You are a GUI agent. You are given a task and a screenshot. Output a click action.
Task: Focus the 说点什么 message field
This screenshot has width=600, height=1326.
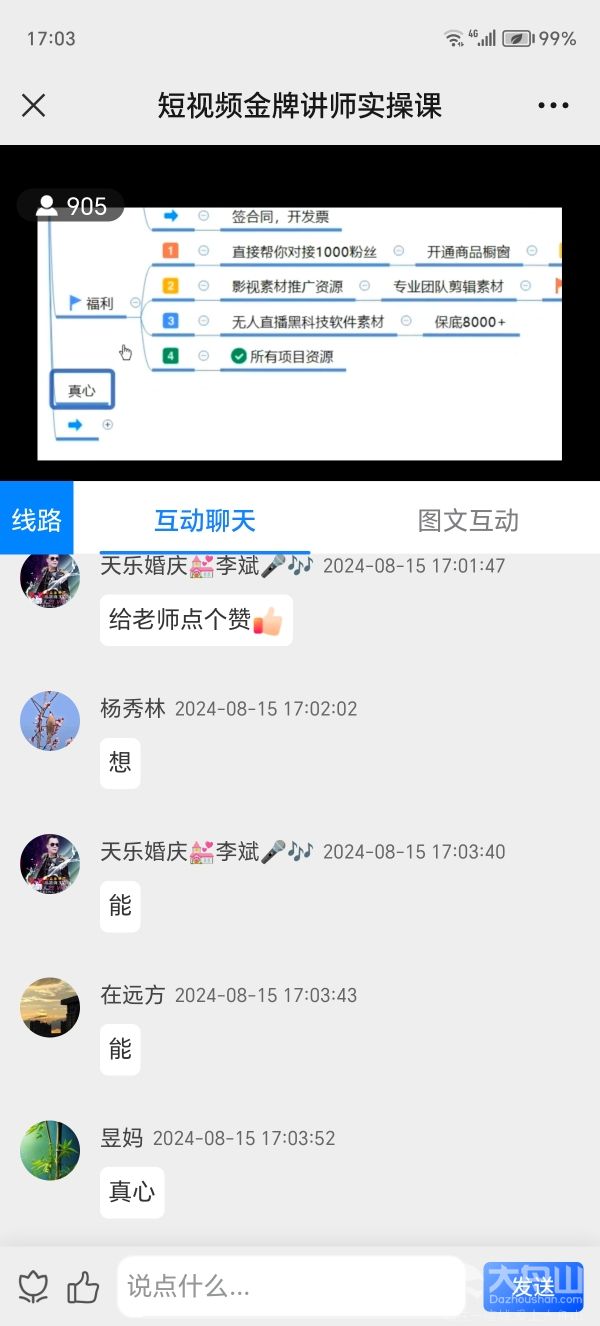click(x=290, y=1286)
